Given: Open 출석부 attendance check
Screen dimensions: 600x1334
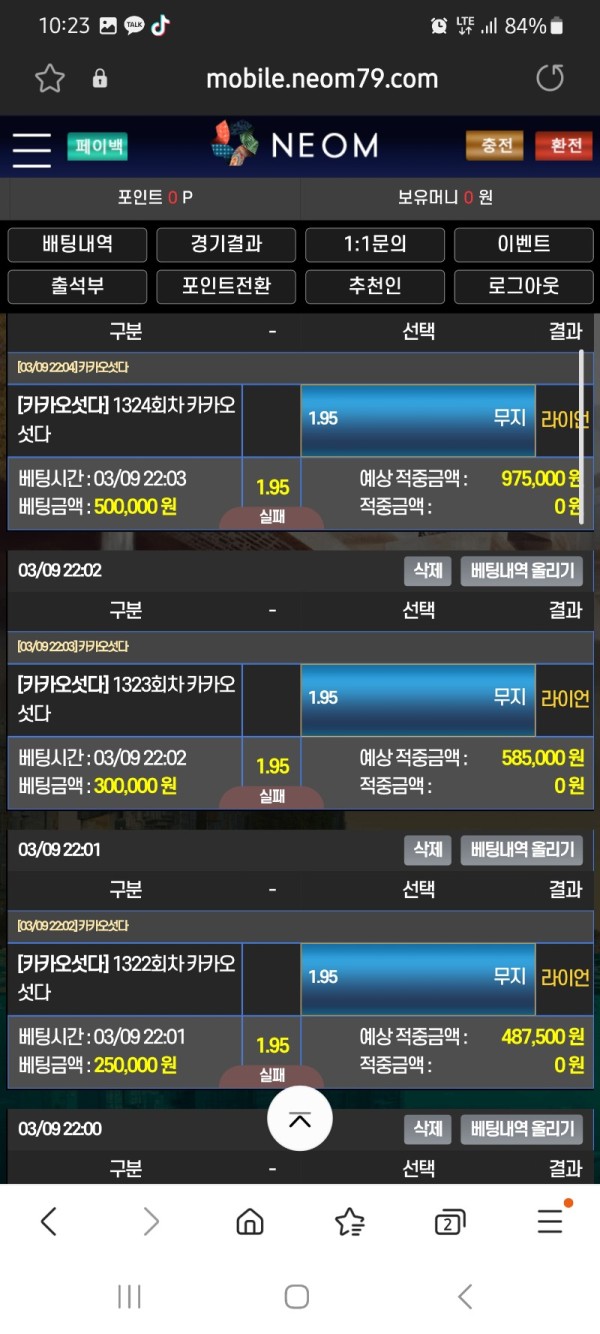Looking at the screenshot, I should coord(77,286).
